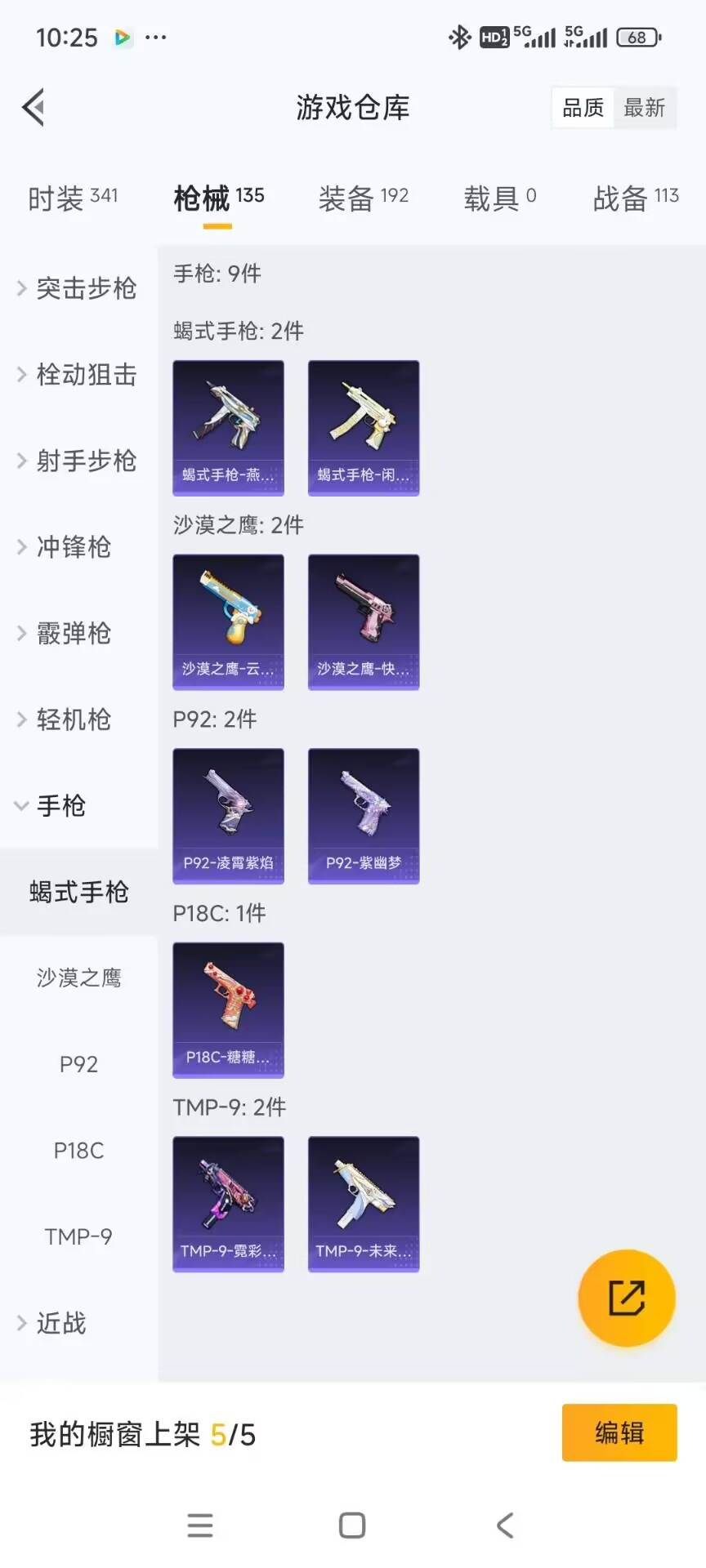Switch sorting to 品质 quality mode
Screen dimensions: 706x1568
point(582,107)
